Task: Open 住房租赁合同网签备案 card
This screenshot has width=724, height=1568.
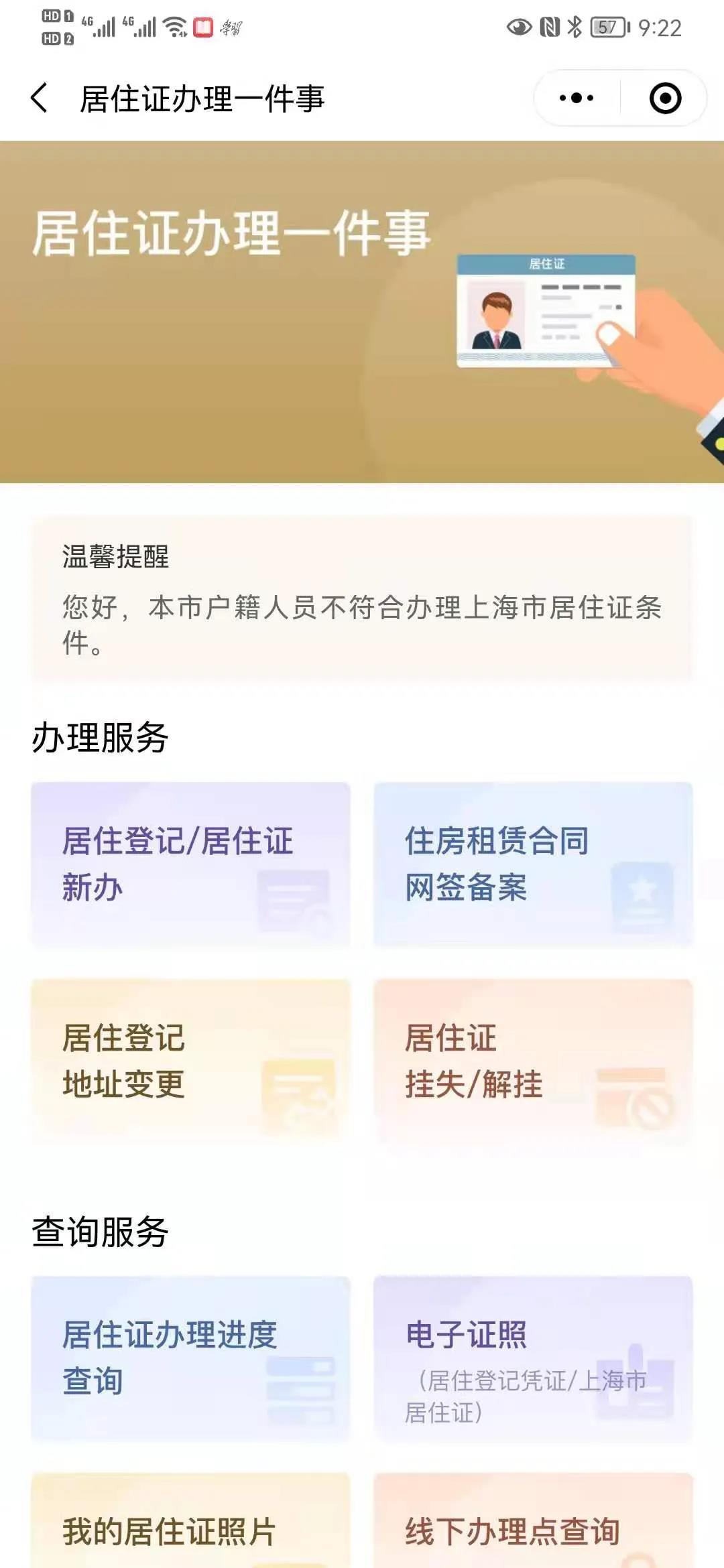Action: pos(533,864)
